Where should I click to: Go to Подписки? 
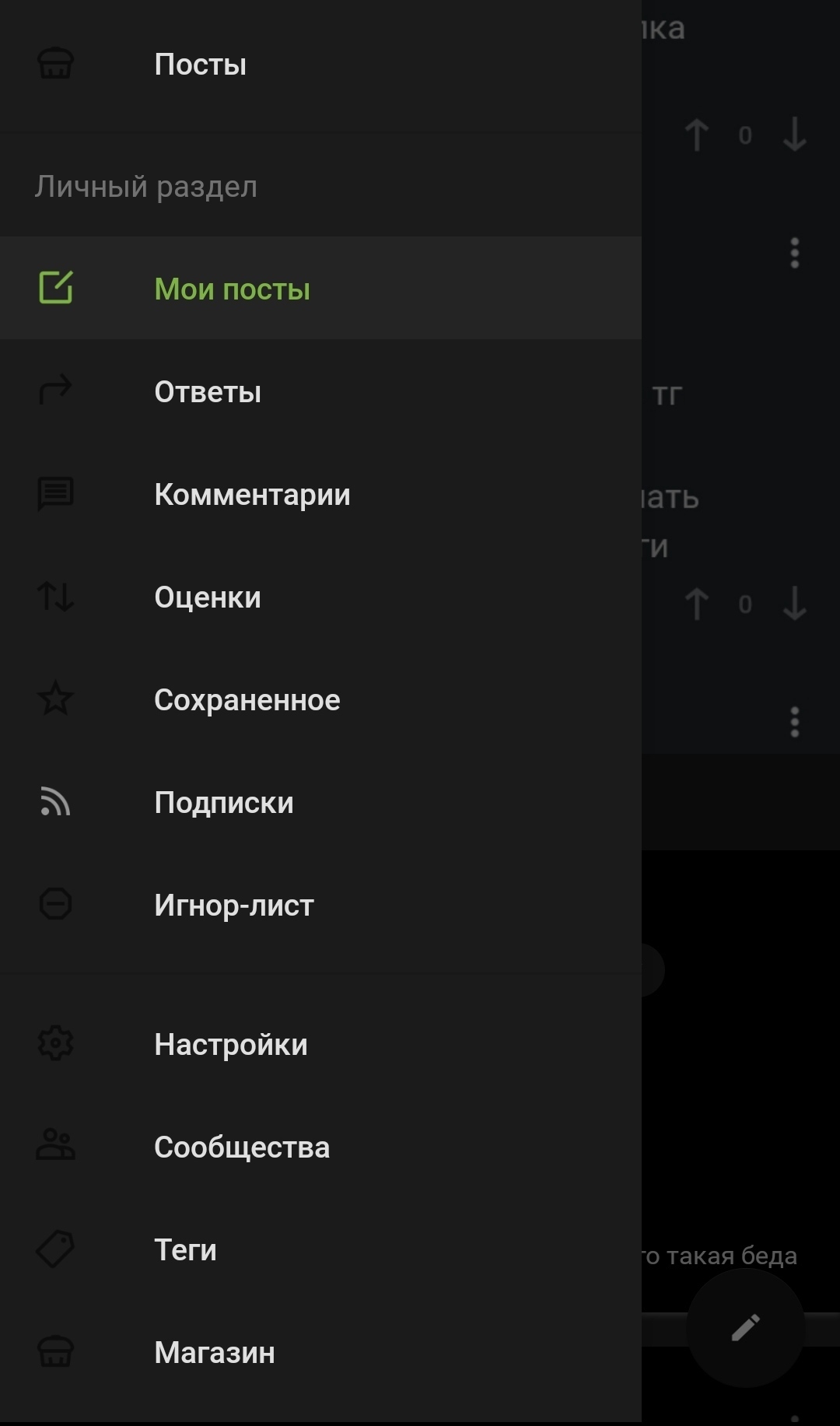pyautogui.click(x=224, y=803)
